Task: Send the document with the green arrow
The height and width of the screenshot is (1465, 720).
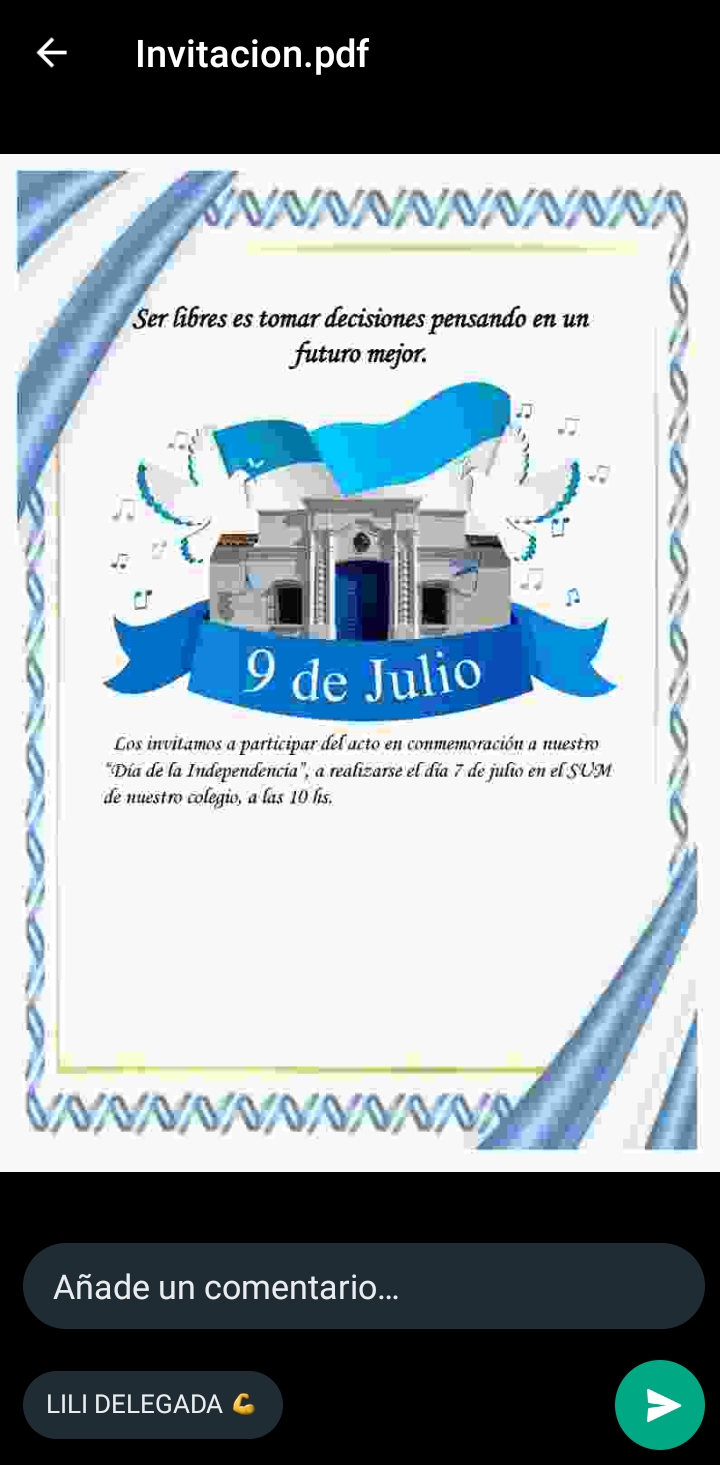Action: point(660,1405)
